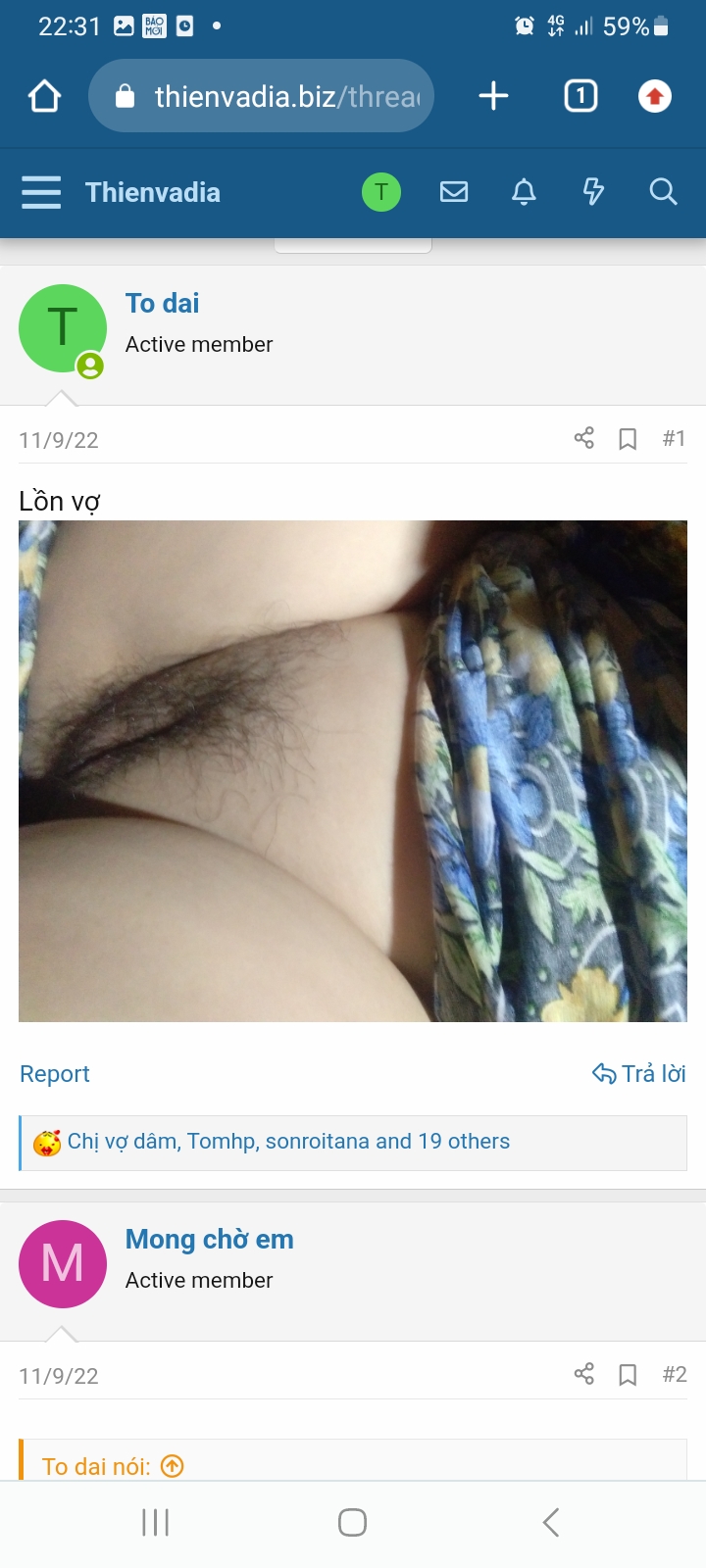Tap the red update arrow icon
Image resolution: width=706 pixels, height=1568 pixels.
point(654,96)
